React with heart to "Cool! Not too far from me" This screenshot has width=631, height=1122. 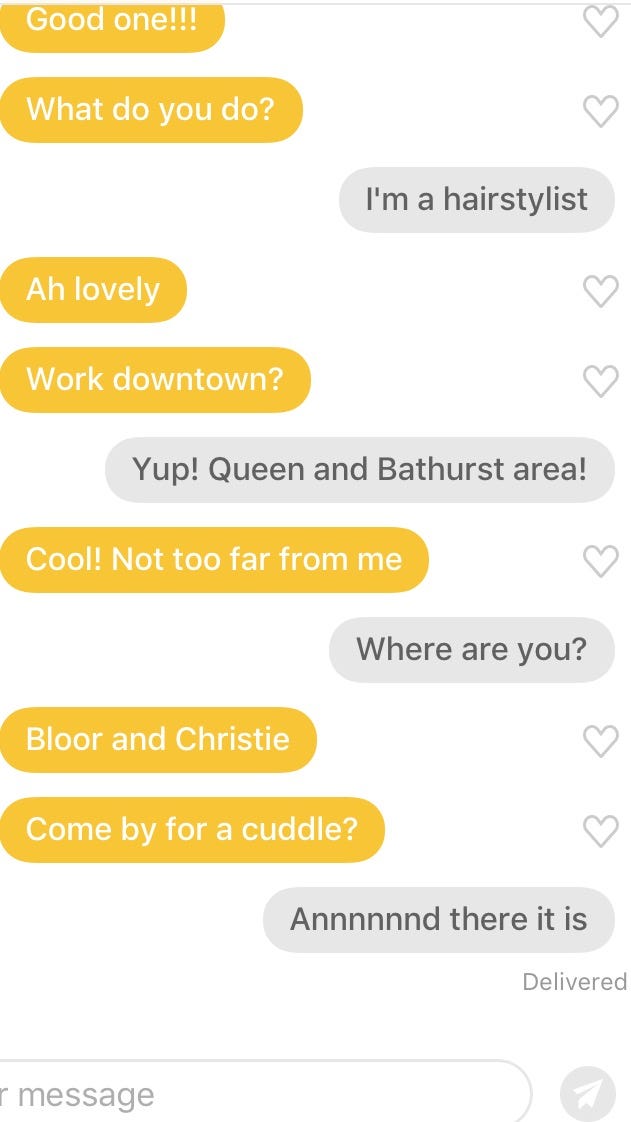(600, 560)
